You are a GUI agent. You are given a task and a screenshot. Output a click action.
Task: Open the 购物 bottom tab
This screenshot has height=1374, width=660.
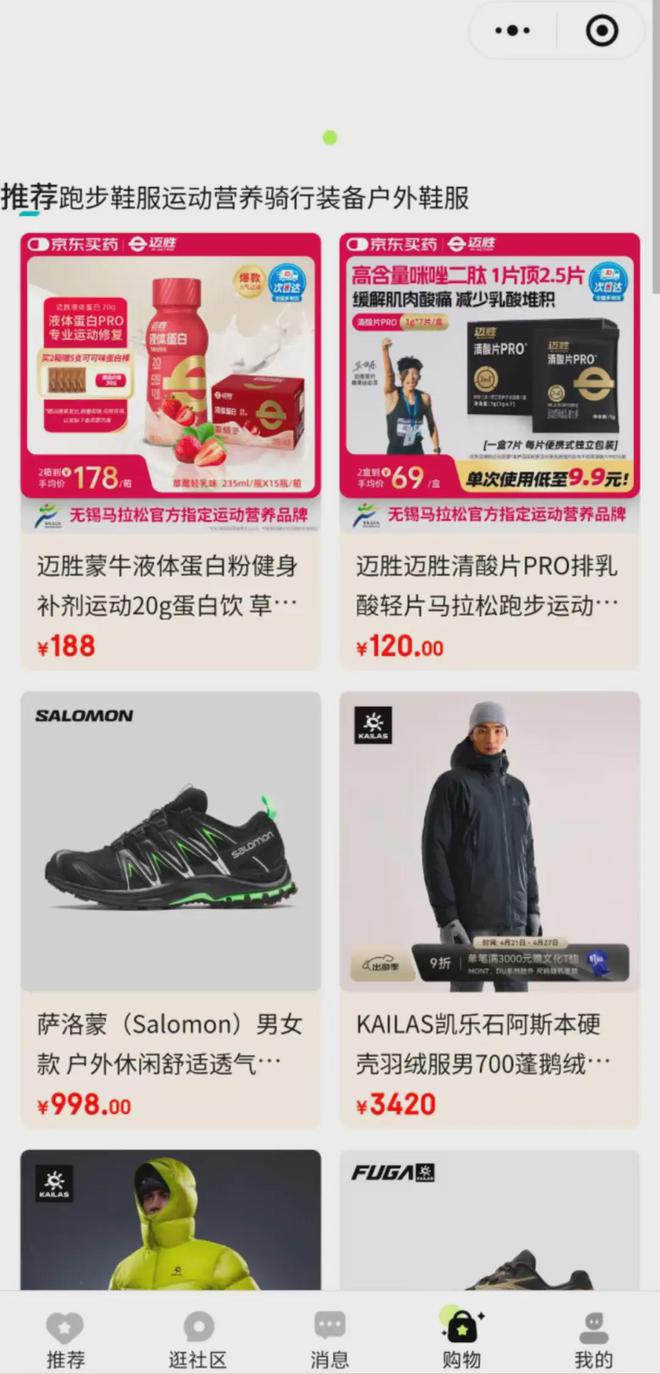[461, 1340]
